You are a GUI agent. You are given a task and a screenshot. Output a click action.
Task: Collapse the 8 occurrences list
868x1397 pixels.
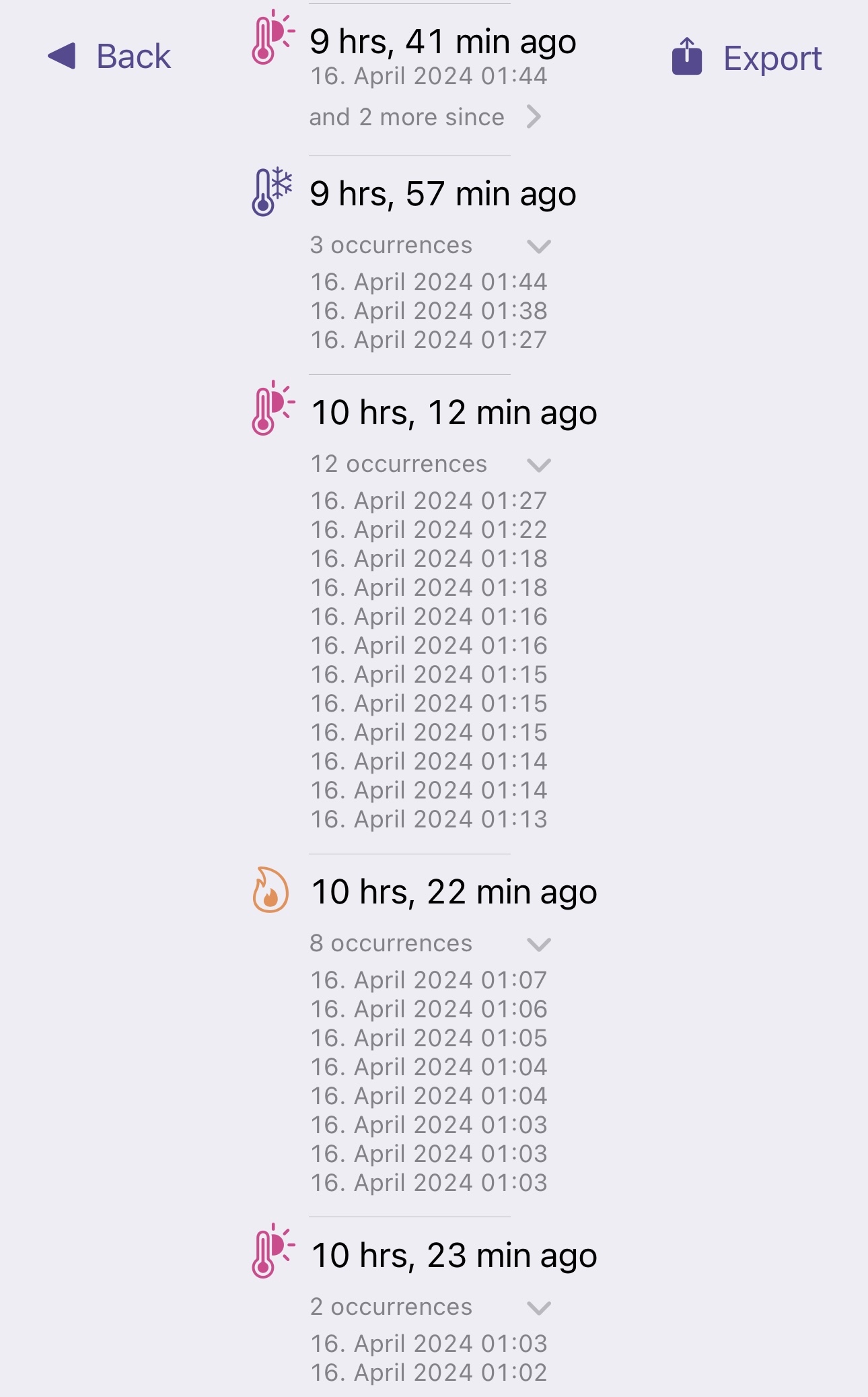538,944
